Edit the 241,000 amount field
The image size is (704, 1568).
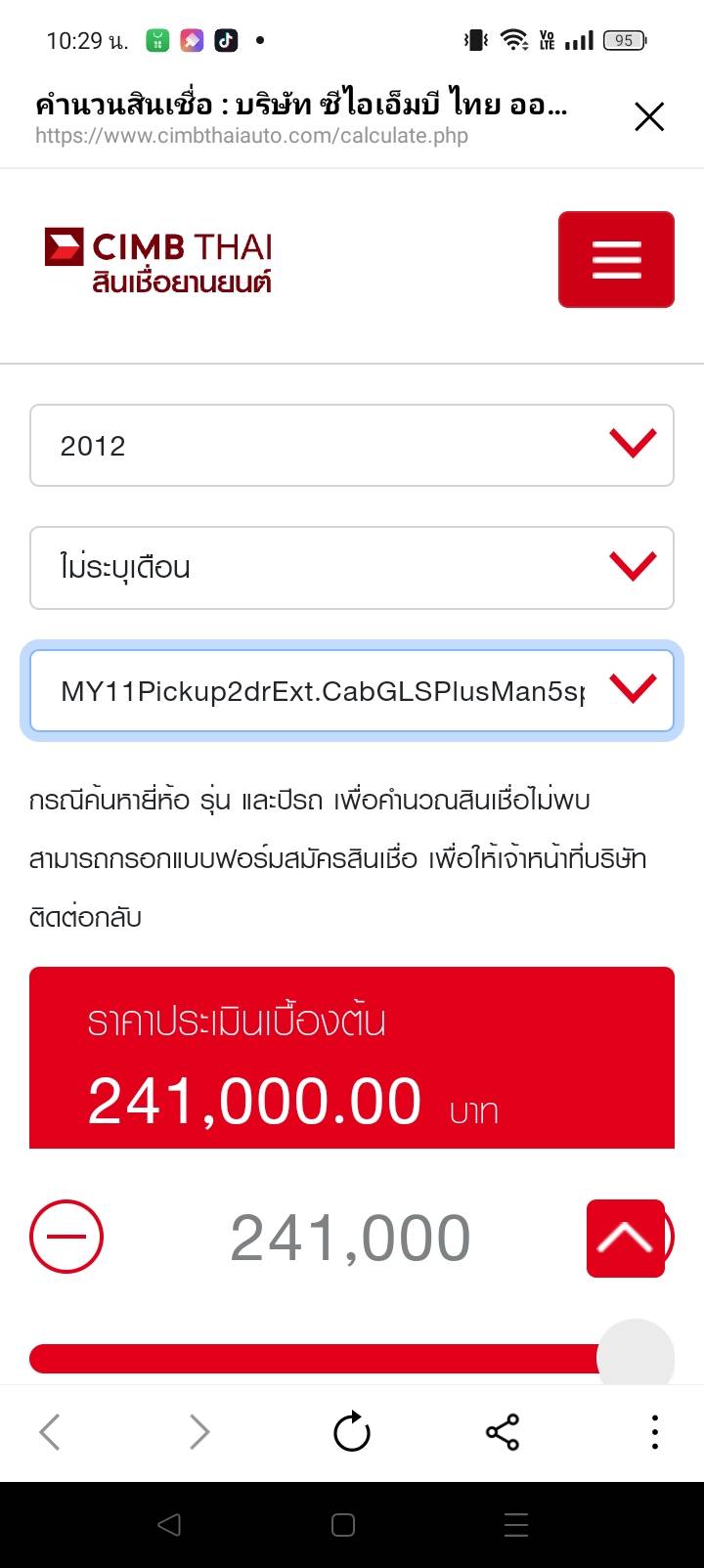coord(350,1239)
